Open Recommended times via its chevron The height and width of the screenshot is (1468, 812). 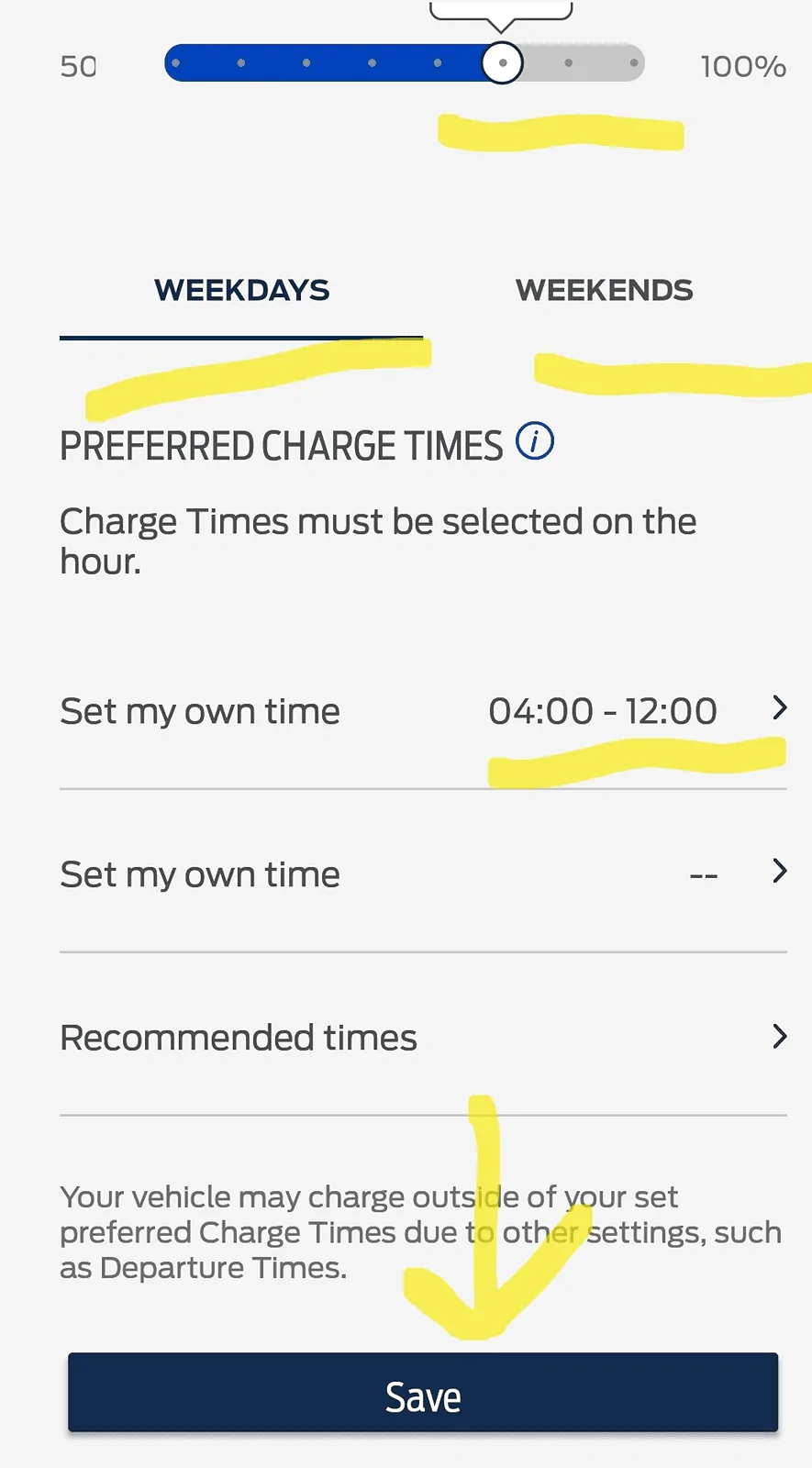click(779, 1037)
